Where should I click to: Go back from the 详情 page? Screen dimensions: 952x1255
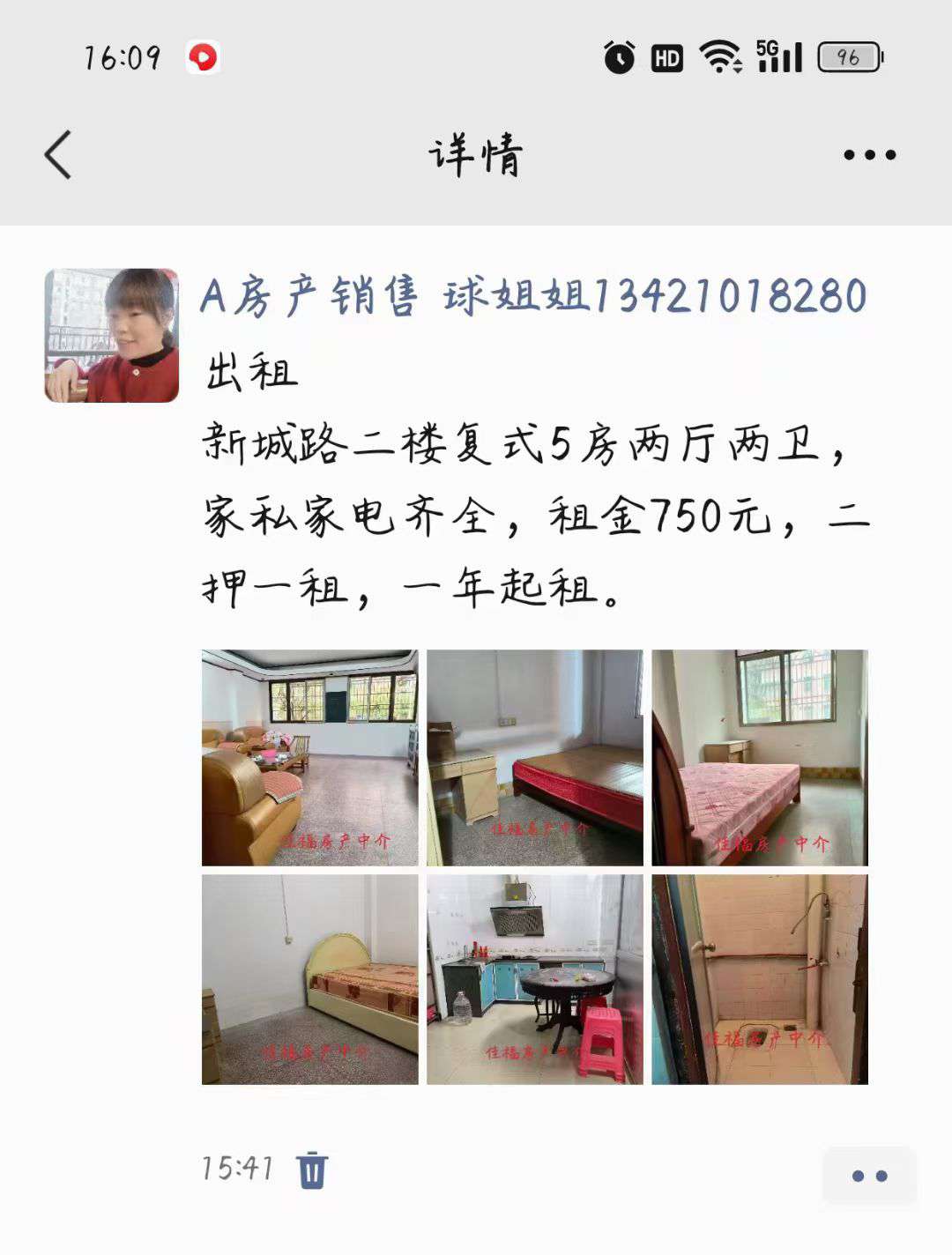59,155
